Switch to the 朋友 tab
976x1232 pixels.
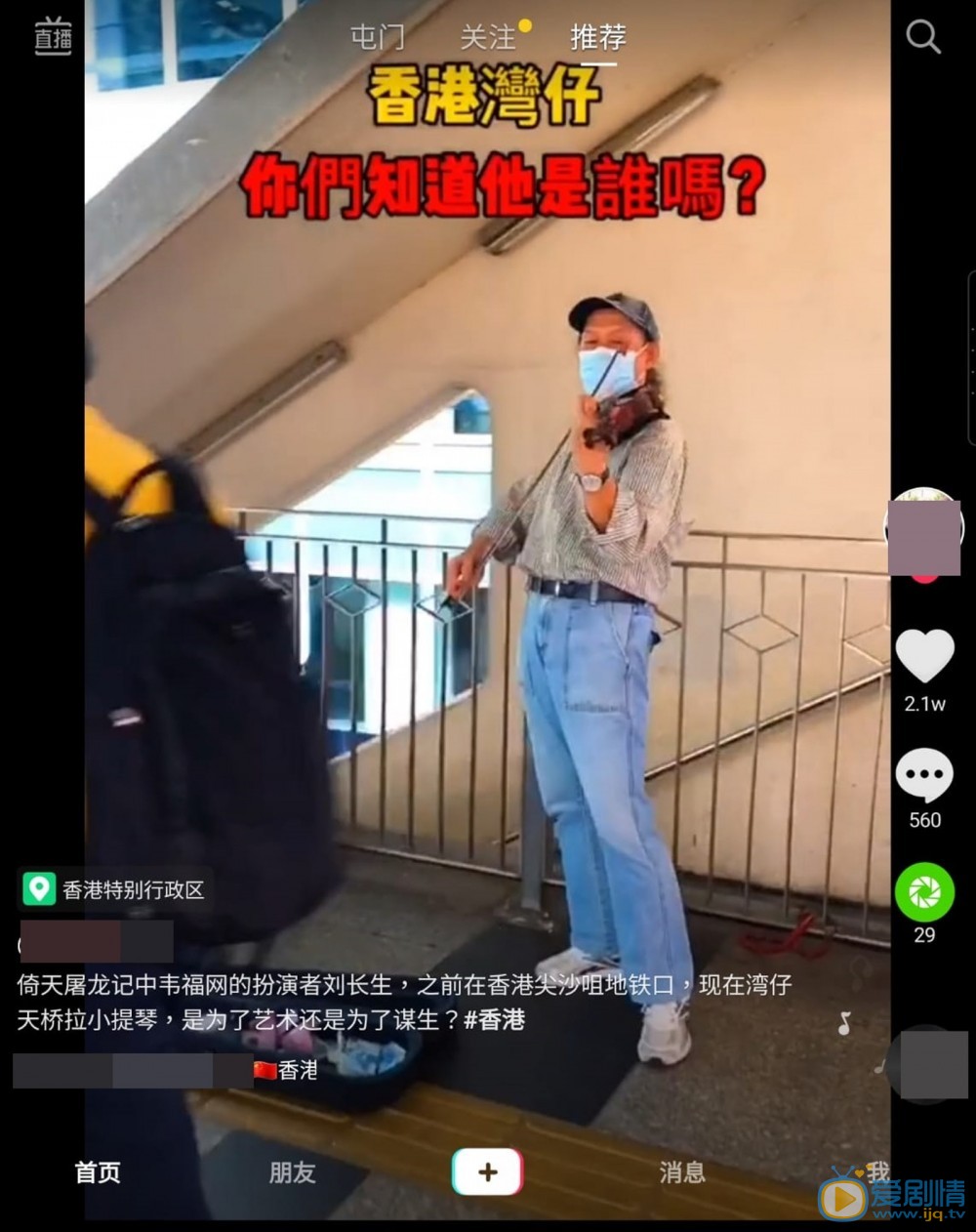[292, 1172]
